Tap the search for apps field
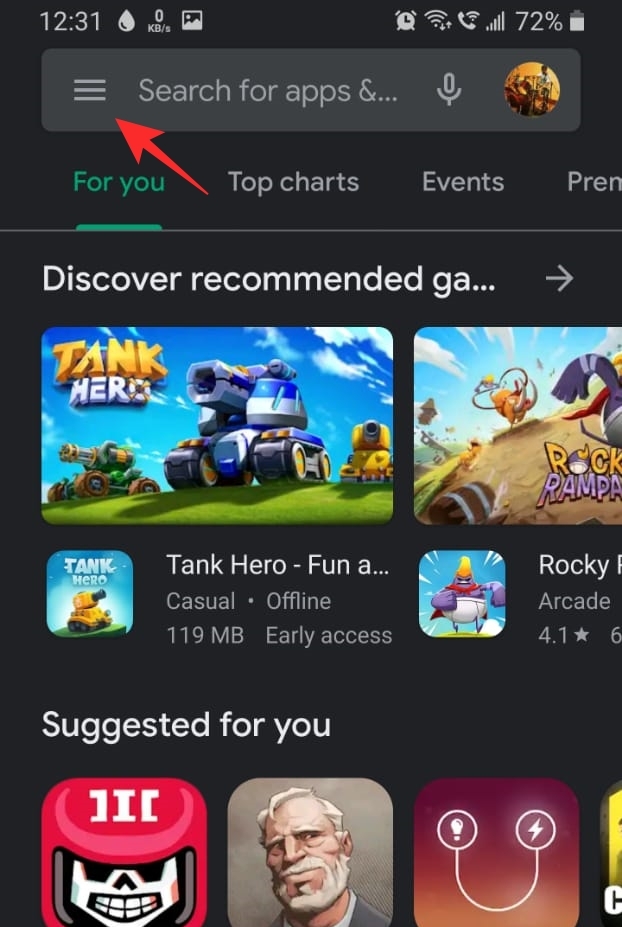This screenshot has height=927, width=622. click(268, 91)
